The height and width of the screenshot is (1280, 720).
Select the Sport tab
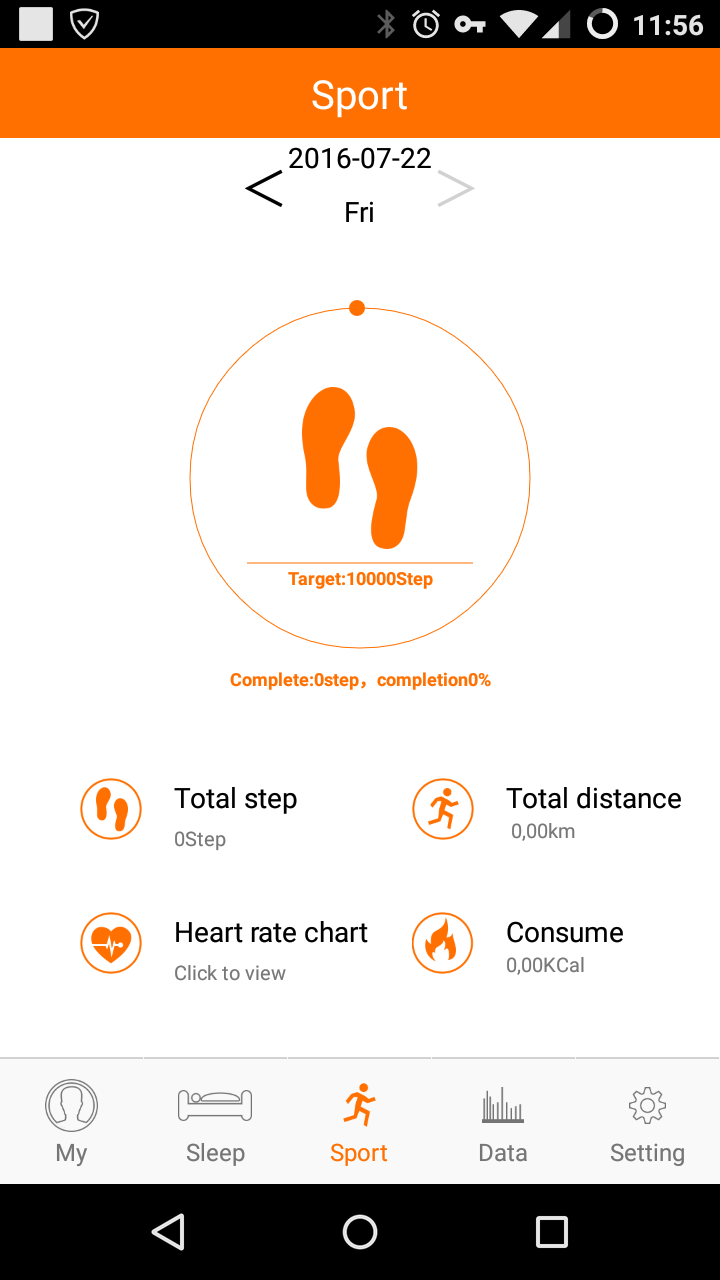click(359, 1122)
